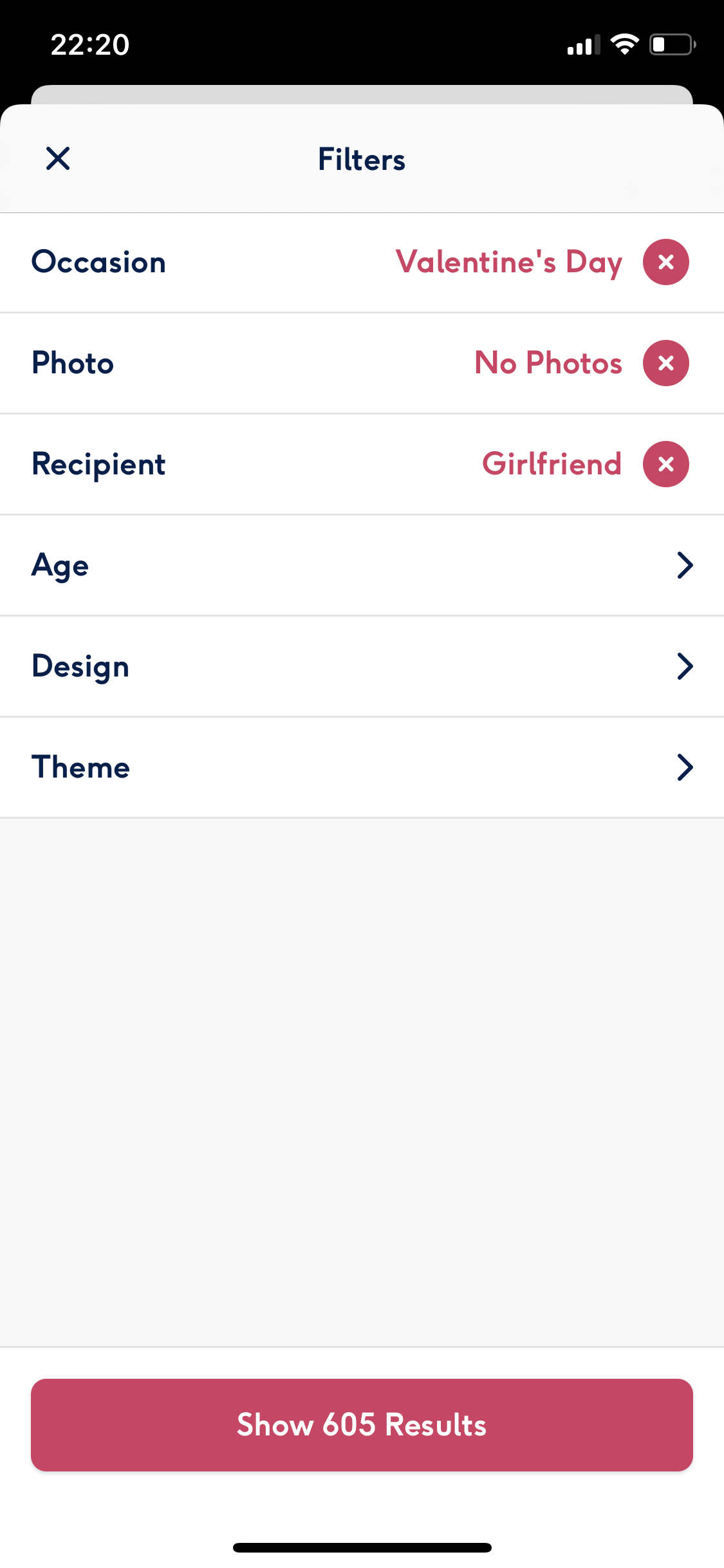
Task: Remove the Valentine's Day occasion filter
Action: coord(667,261)
